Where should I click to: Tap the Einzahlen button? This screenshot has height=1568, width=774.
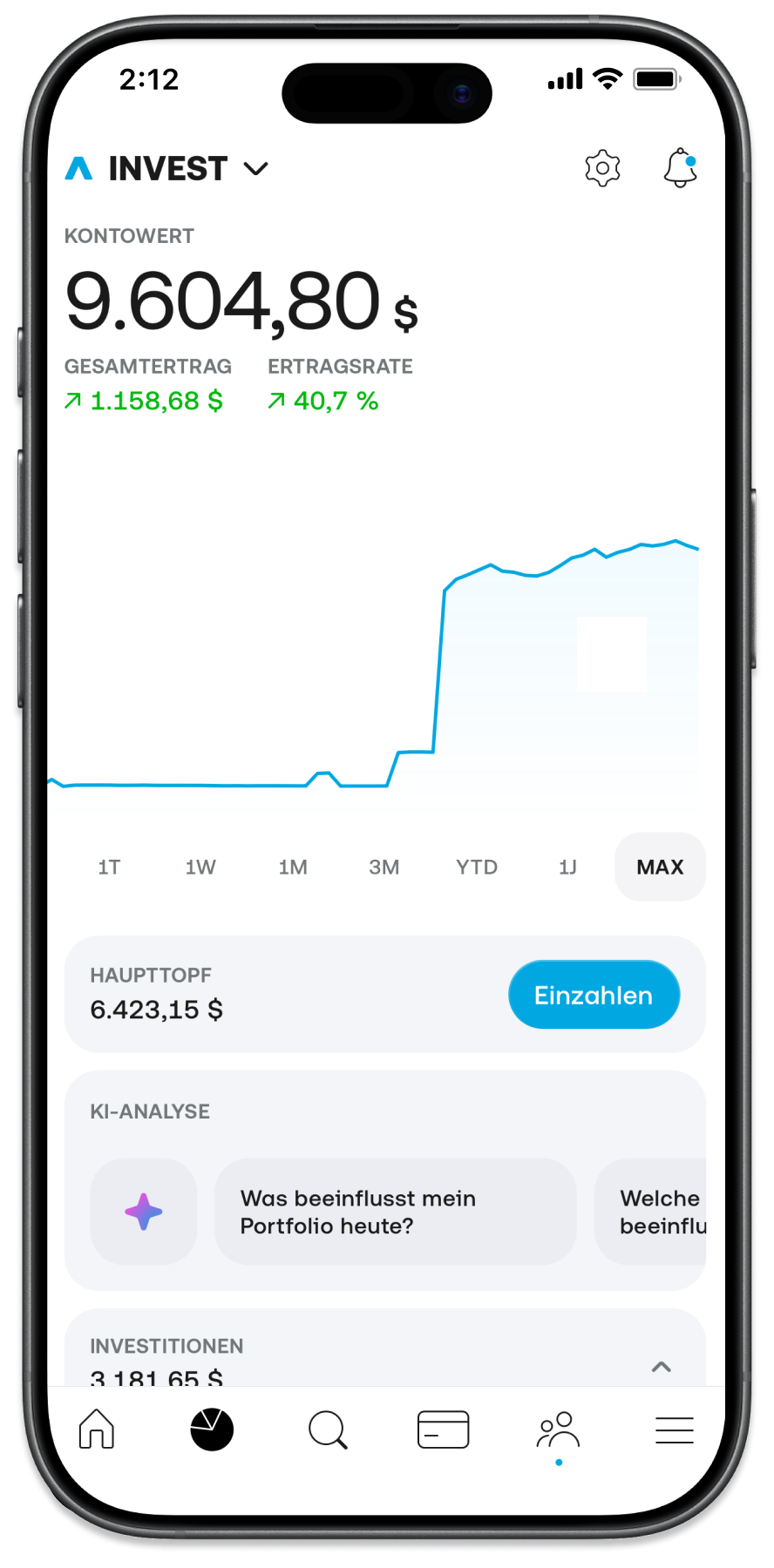tap(594, 995)
